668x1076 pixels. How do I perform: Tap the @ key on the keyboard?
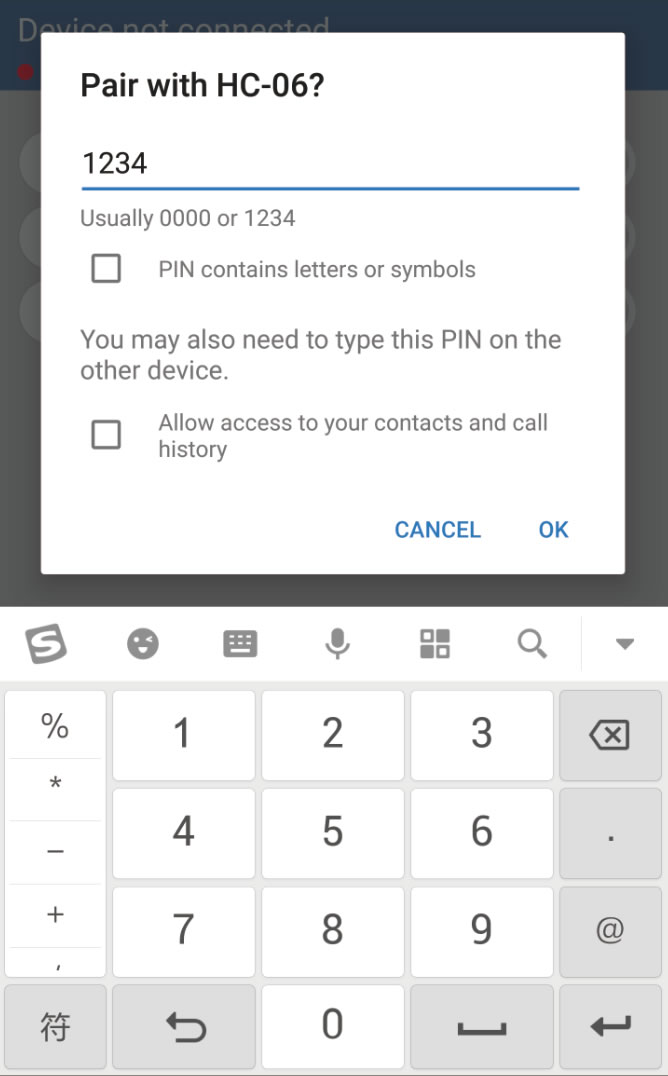(610, 931)
